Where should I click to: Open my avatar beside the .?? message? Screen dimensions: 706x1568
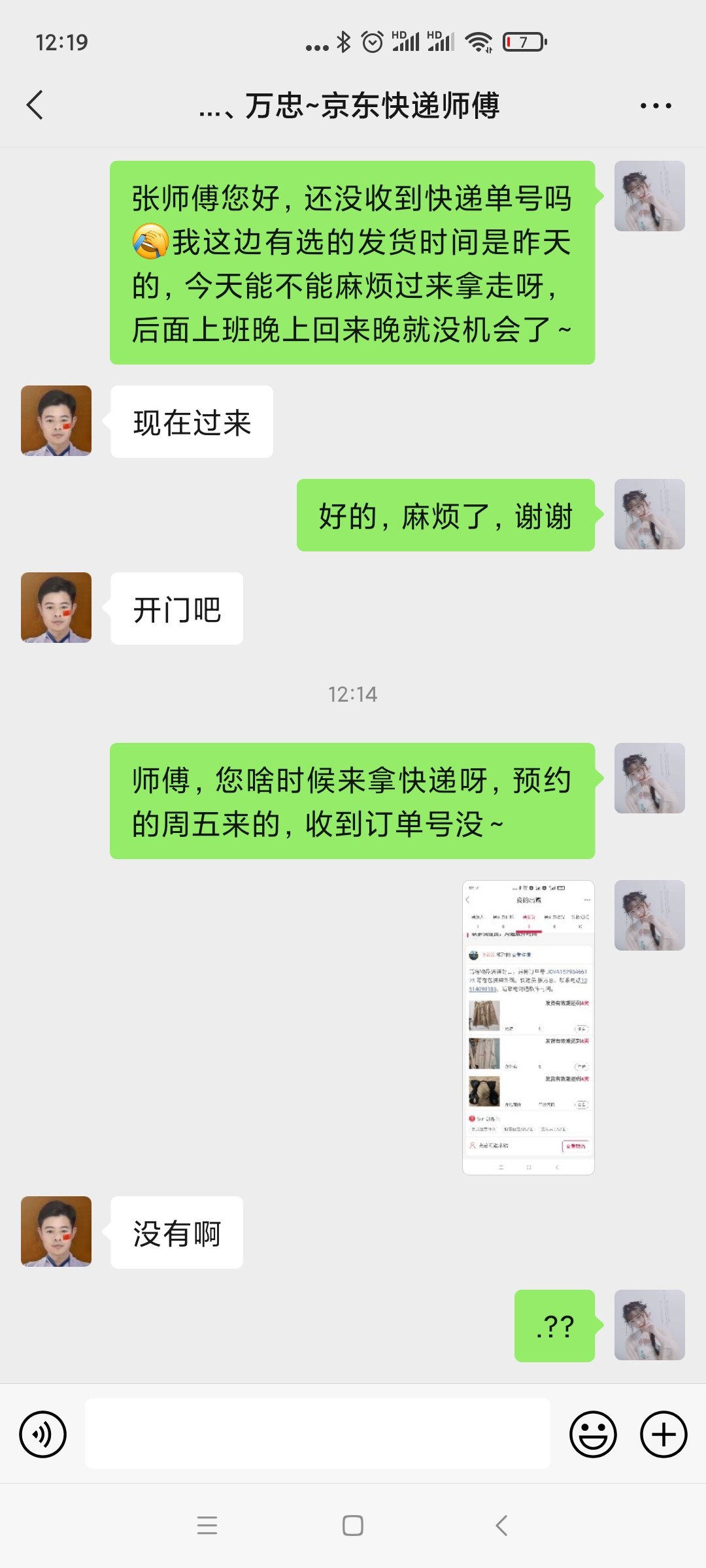(x=649, y=1325)
